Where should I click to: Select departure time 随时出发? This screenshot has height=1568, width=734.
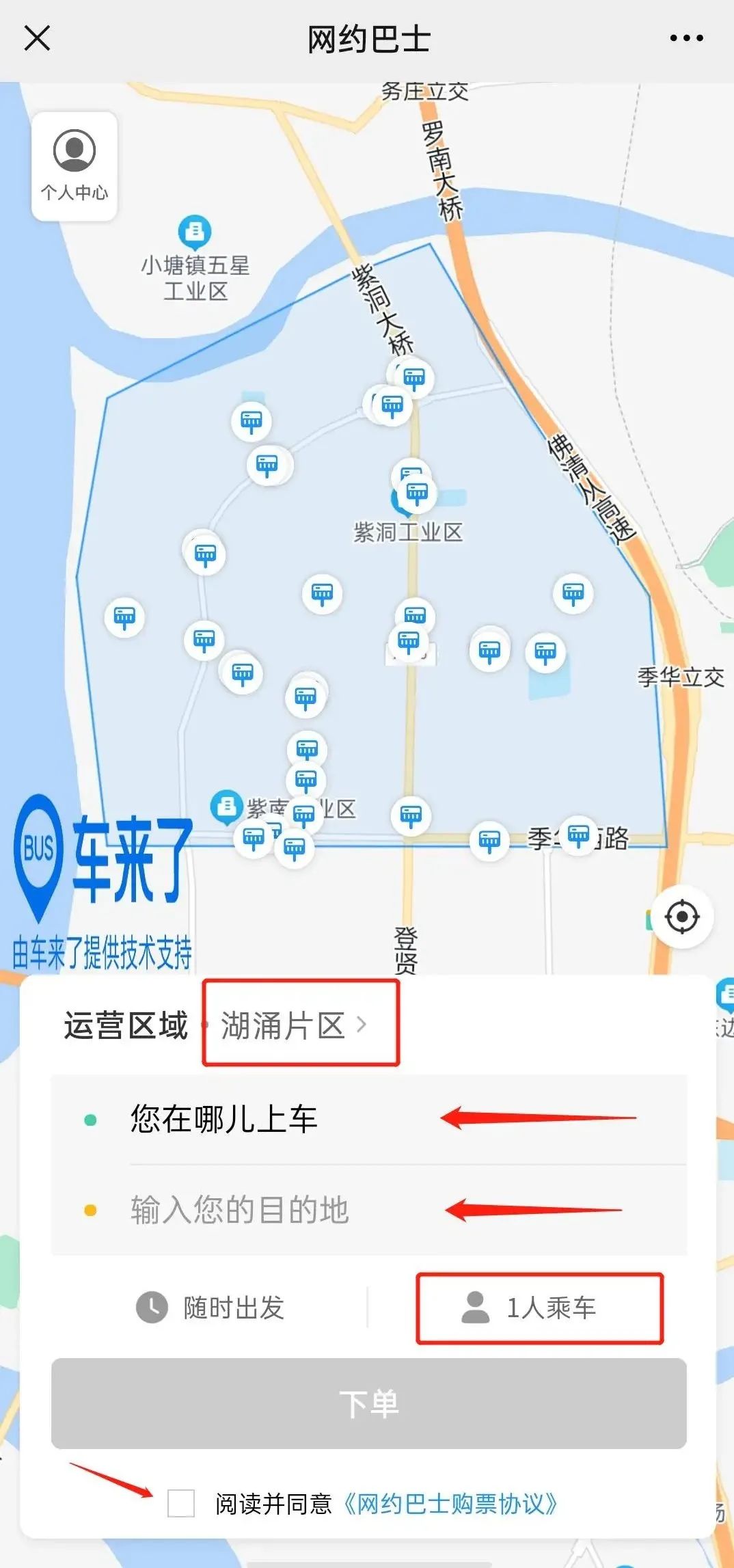(x=210, y=1308)
